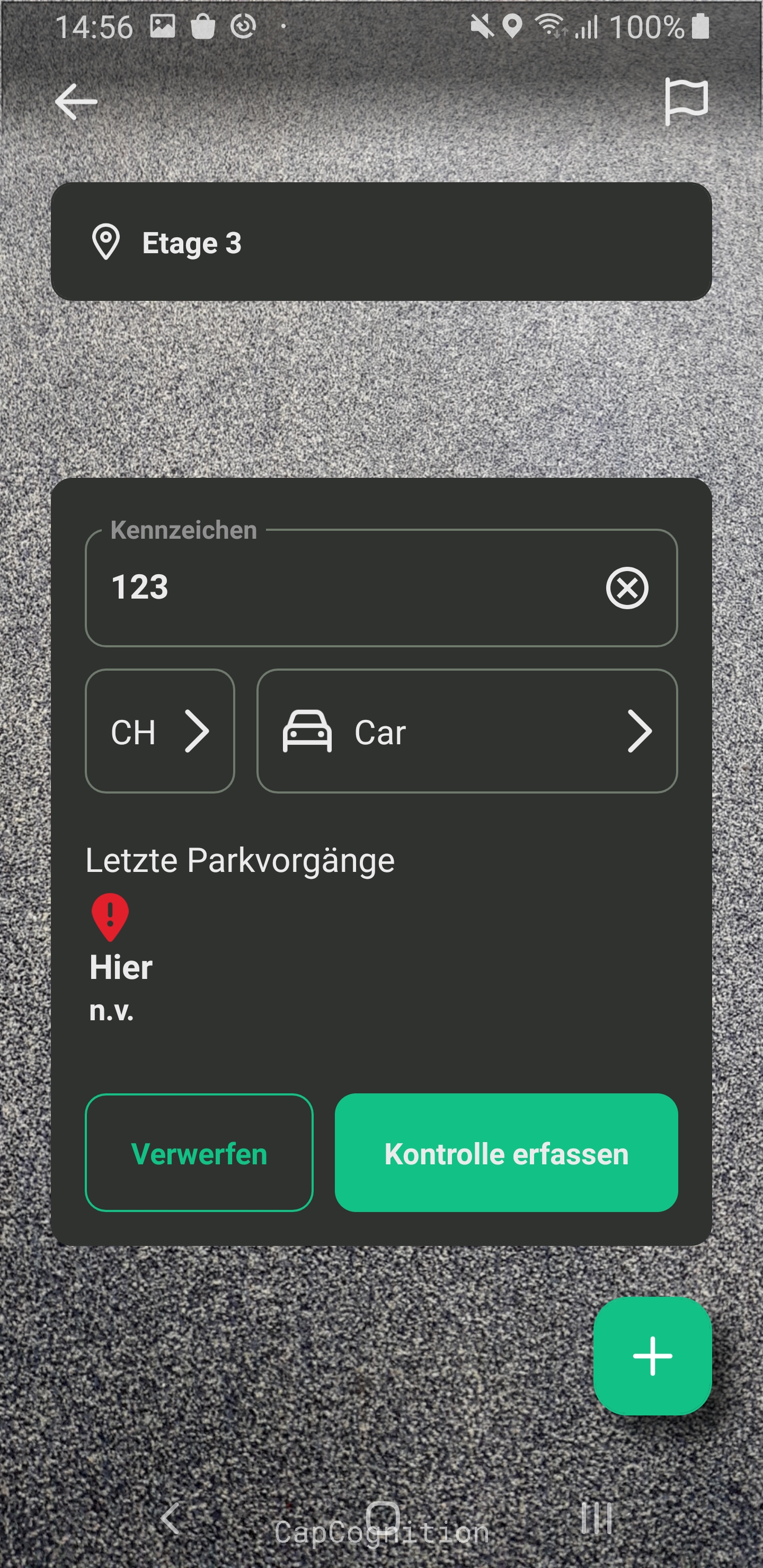
Task: Tap the green plus button
Action: [x=652, y=1356]
